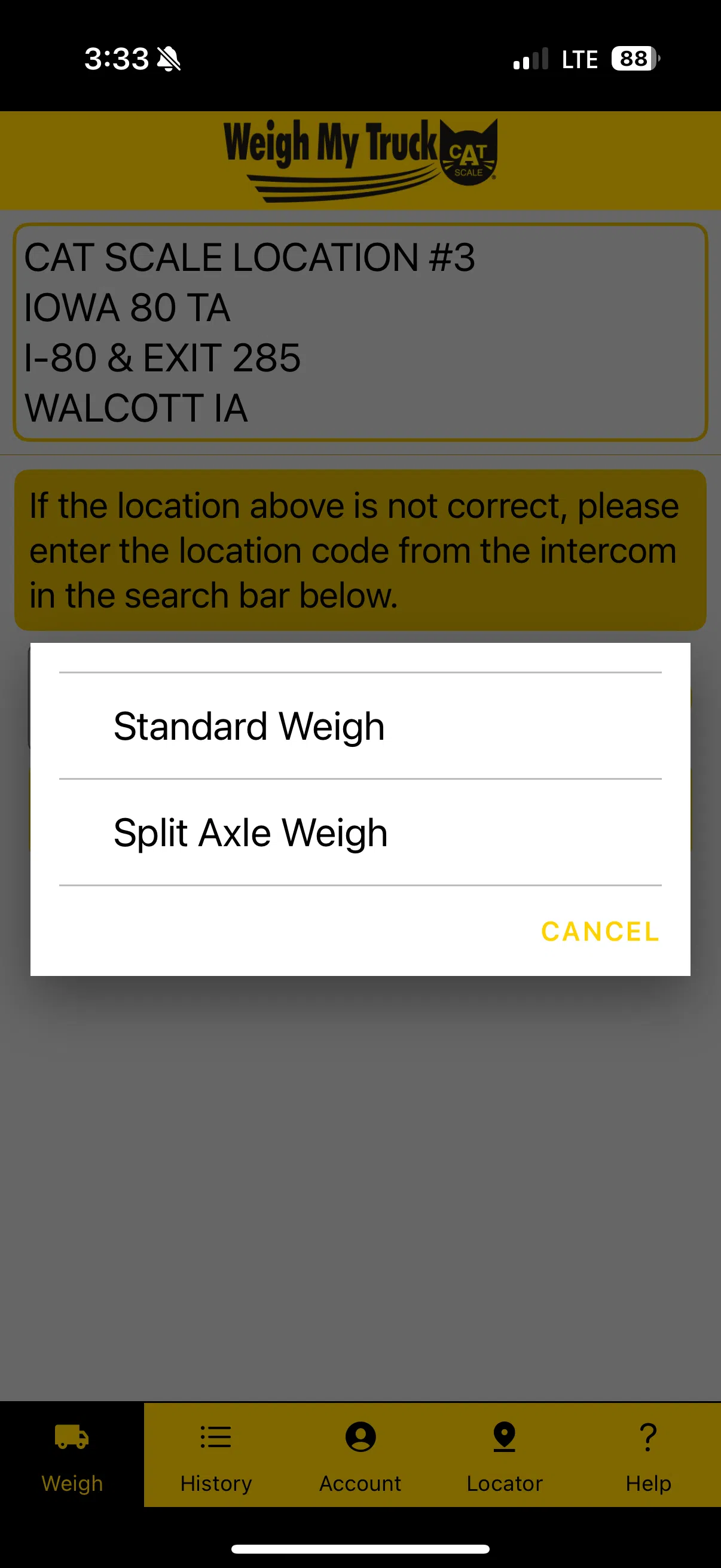Image resolution: width=721 pixels, height=1568 pixels.
Task: Go to the Locator tab
Action: pos(505,1455)
